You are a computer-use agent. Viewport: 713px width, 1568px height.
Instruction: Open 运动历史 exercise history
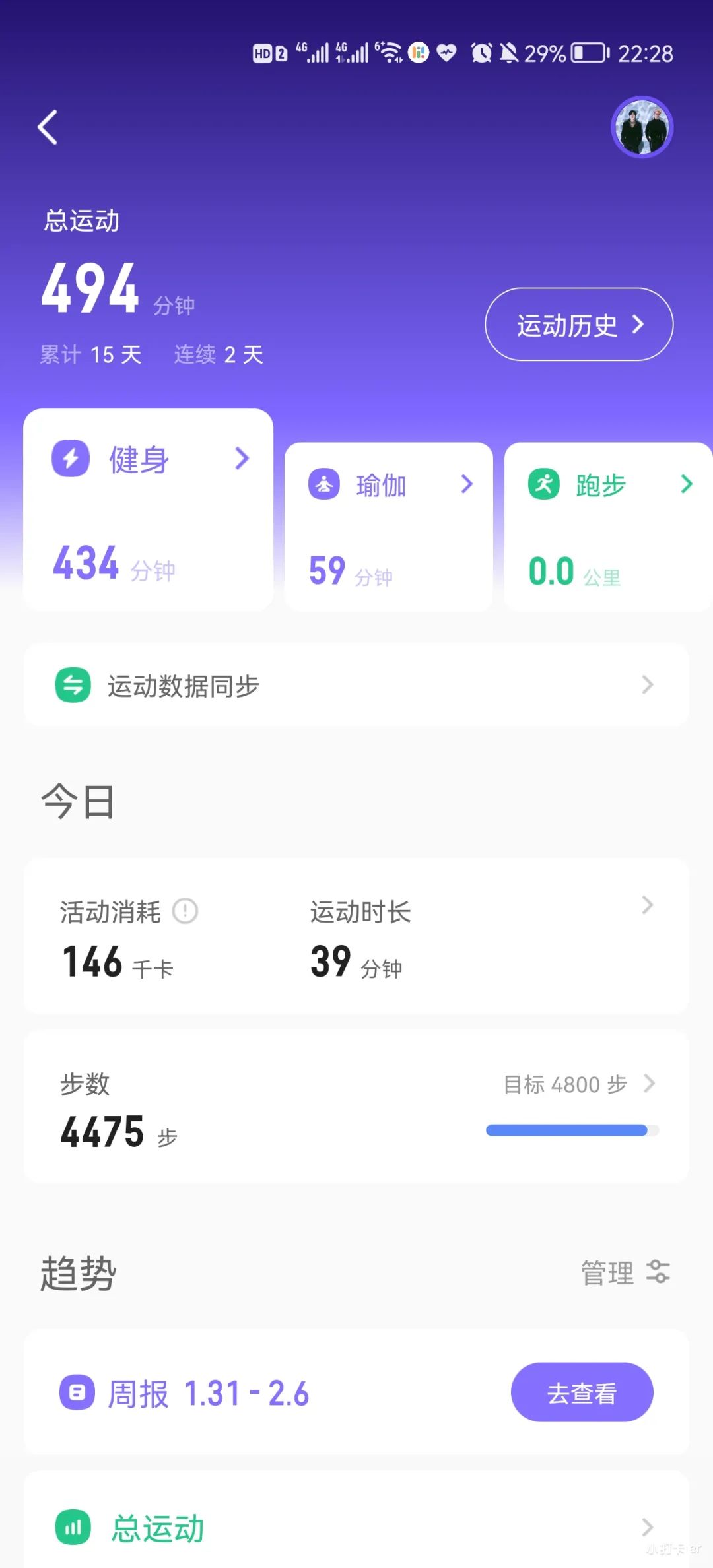[x=579, y=325]
